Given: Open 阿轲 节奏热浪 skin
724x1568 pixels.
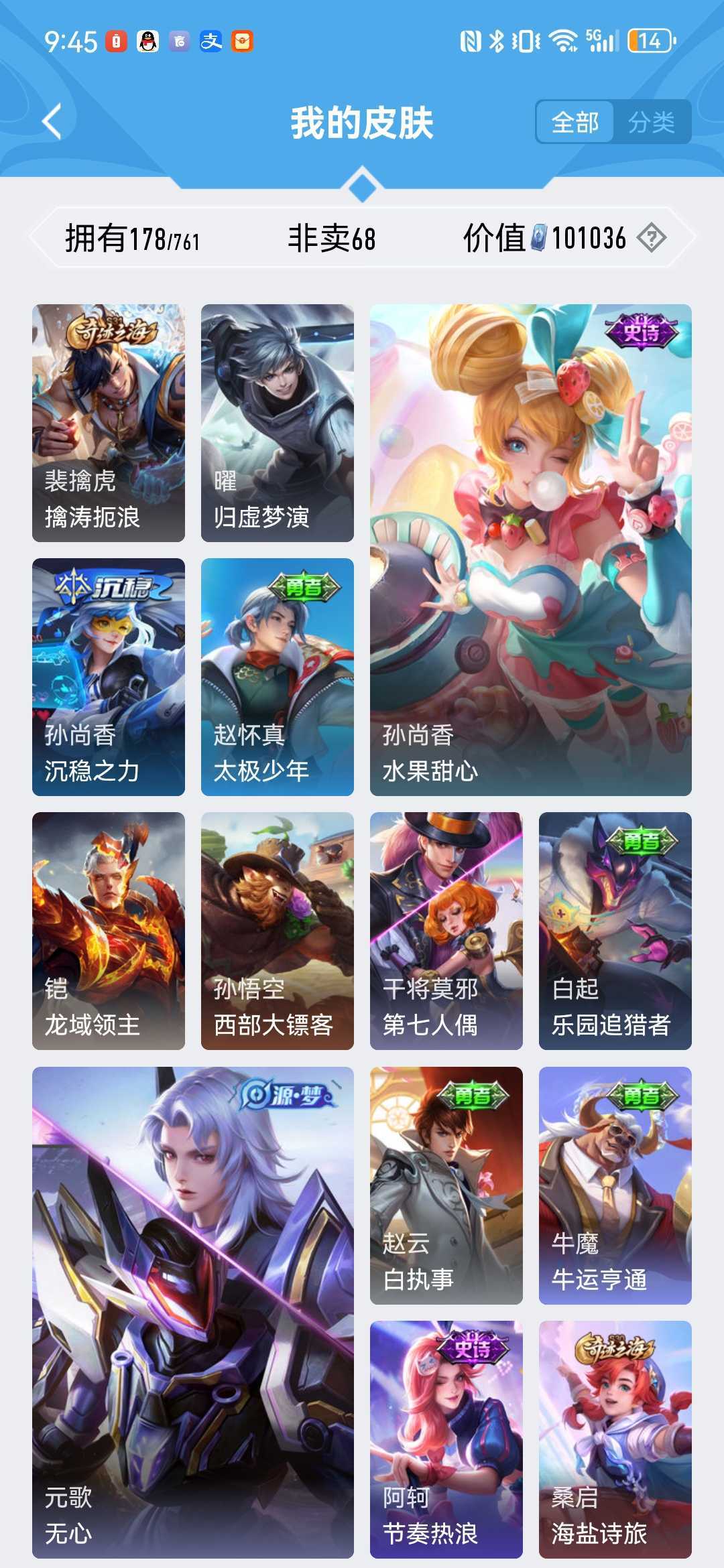Looking at the screenshot, I should tap(446, 1439).
